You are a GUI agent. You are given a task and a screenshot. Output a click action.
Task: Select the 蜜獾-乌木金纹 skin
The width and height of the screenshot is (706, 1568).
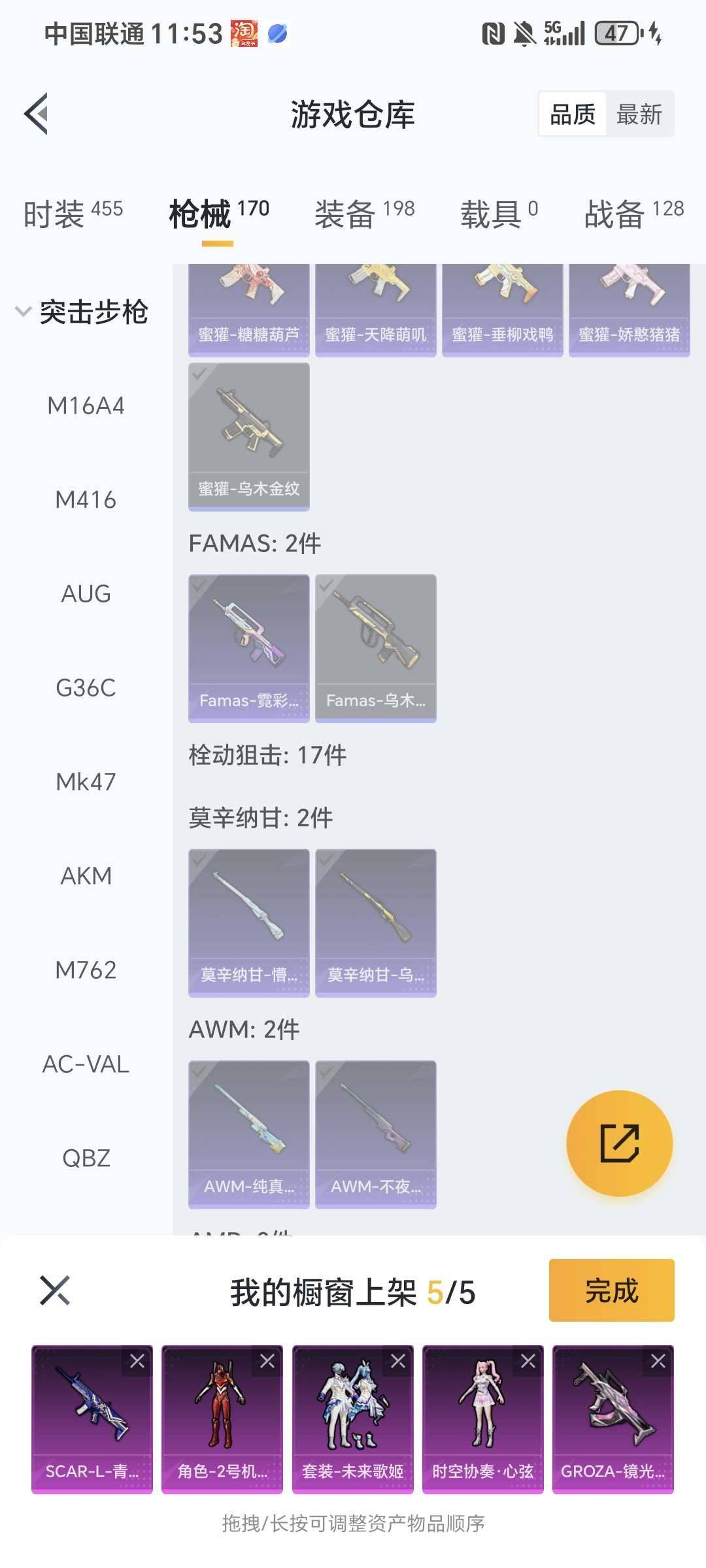click(x=248, y=436)
